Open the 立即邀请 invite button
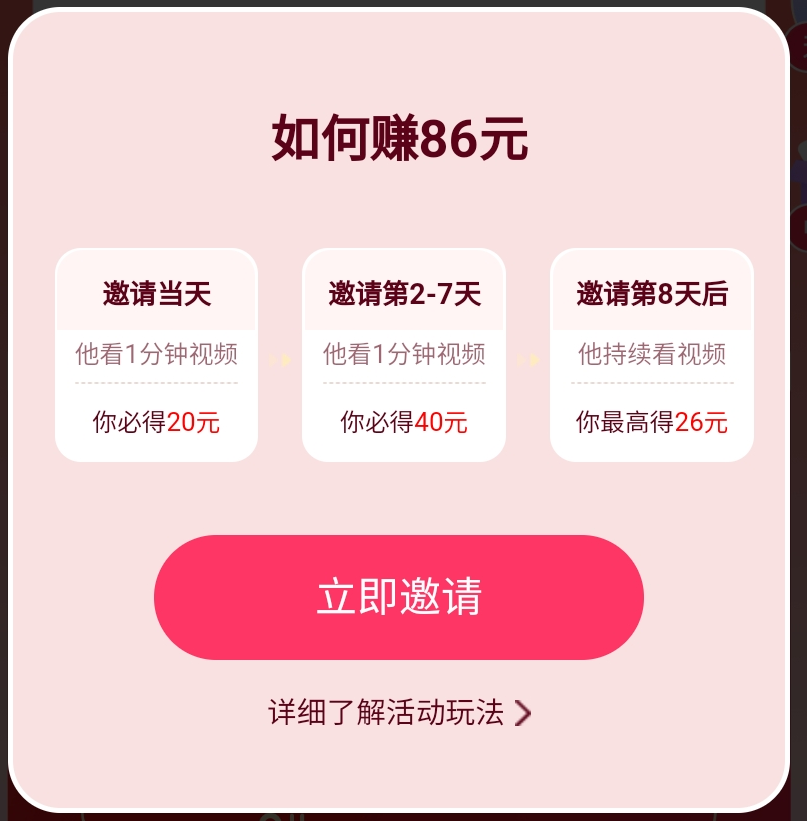807x821 pixels. pyautogui.click(x=398, y=597)
